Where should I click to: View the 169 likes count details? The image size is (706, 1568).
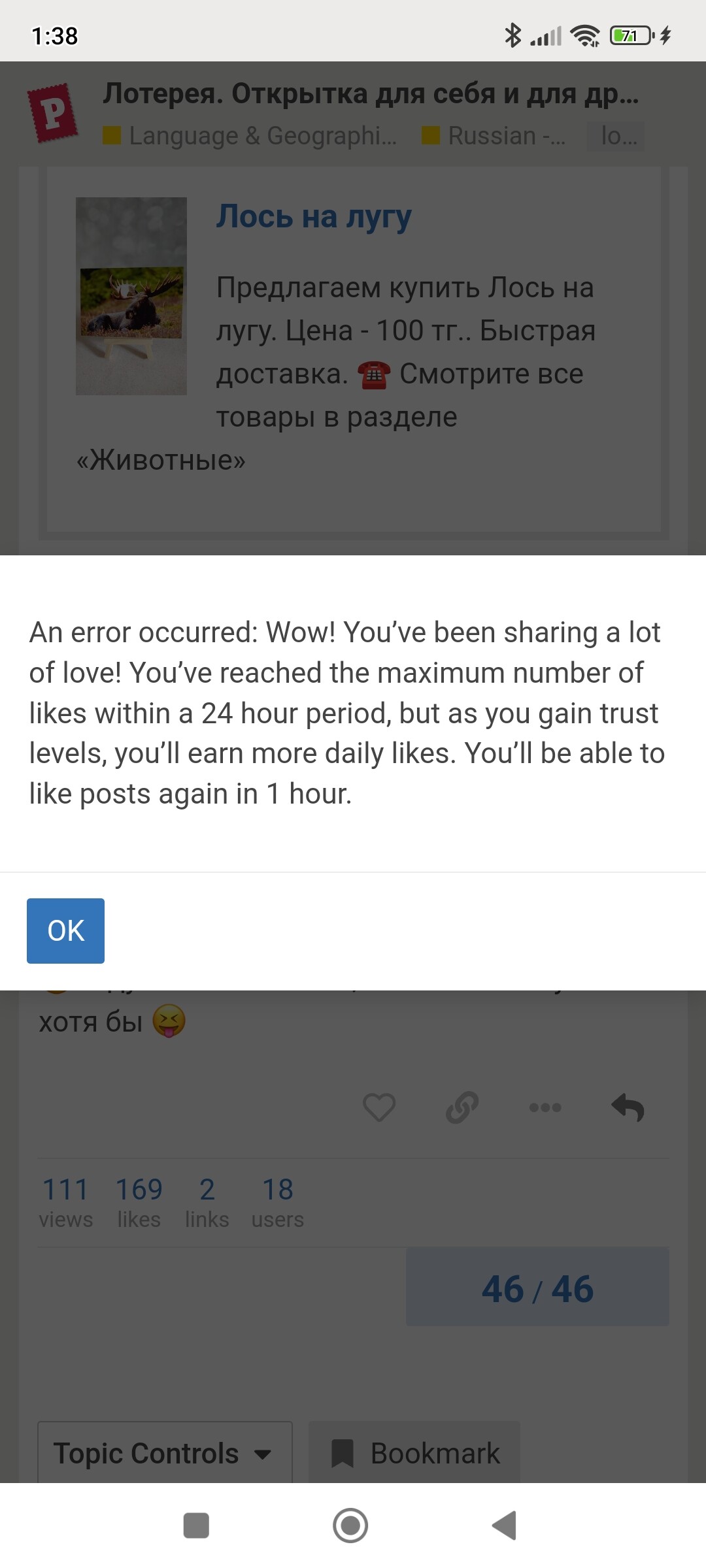click(139, 1203)
